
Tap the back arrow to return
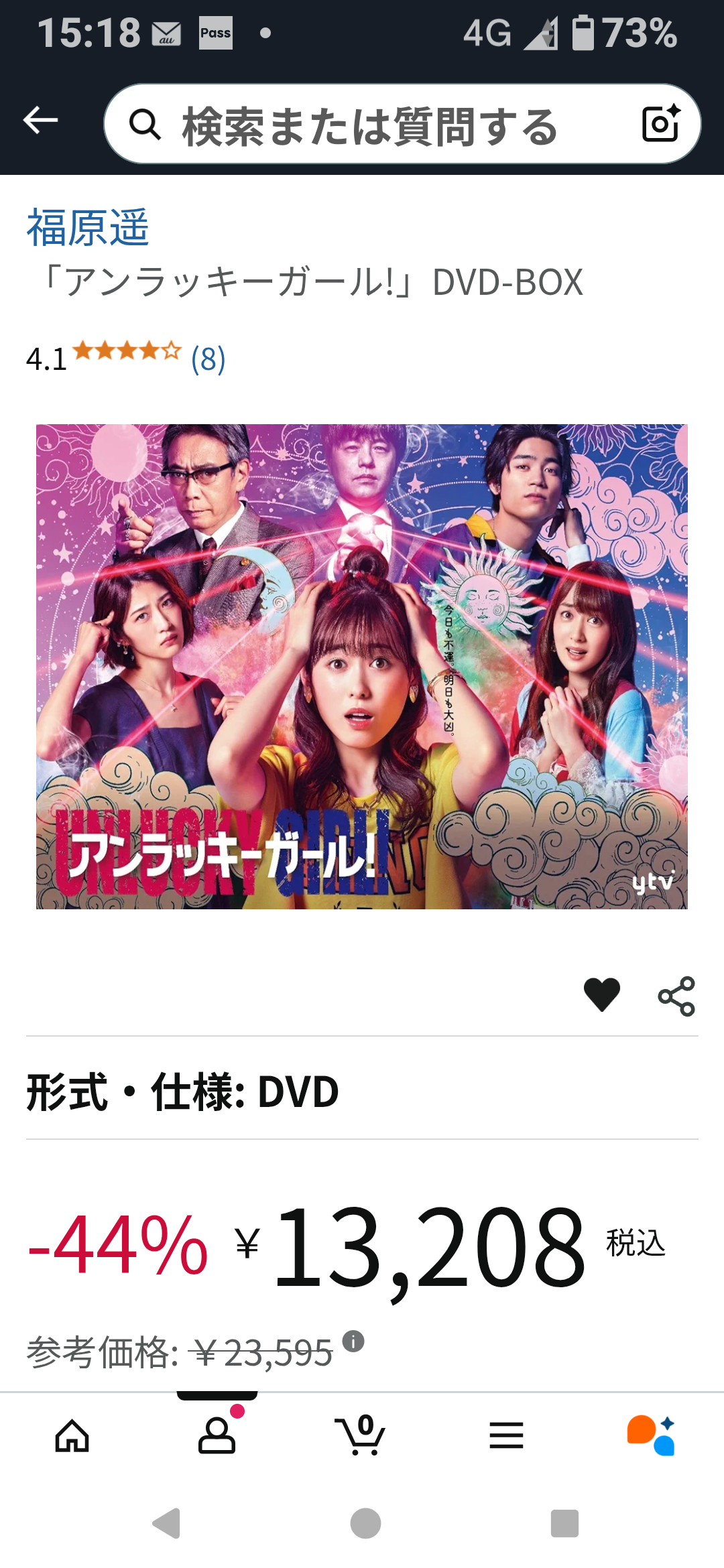point(40,121)
